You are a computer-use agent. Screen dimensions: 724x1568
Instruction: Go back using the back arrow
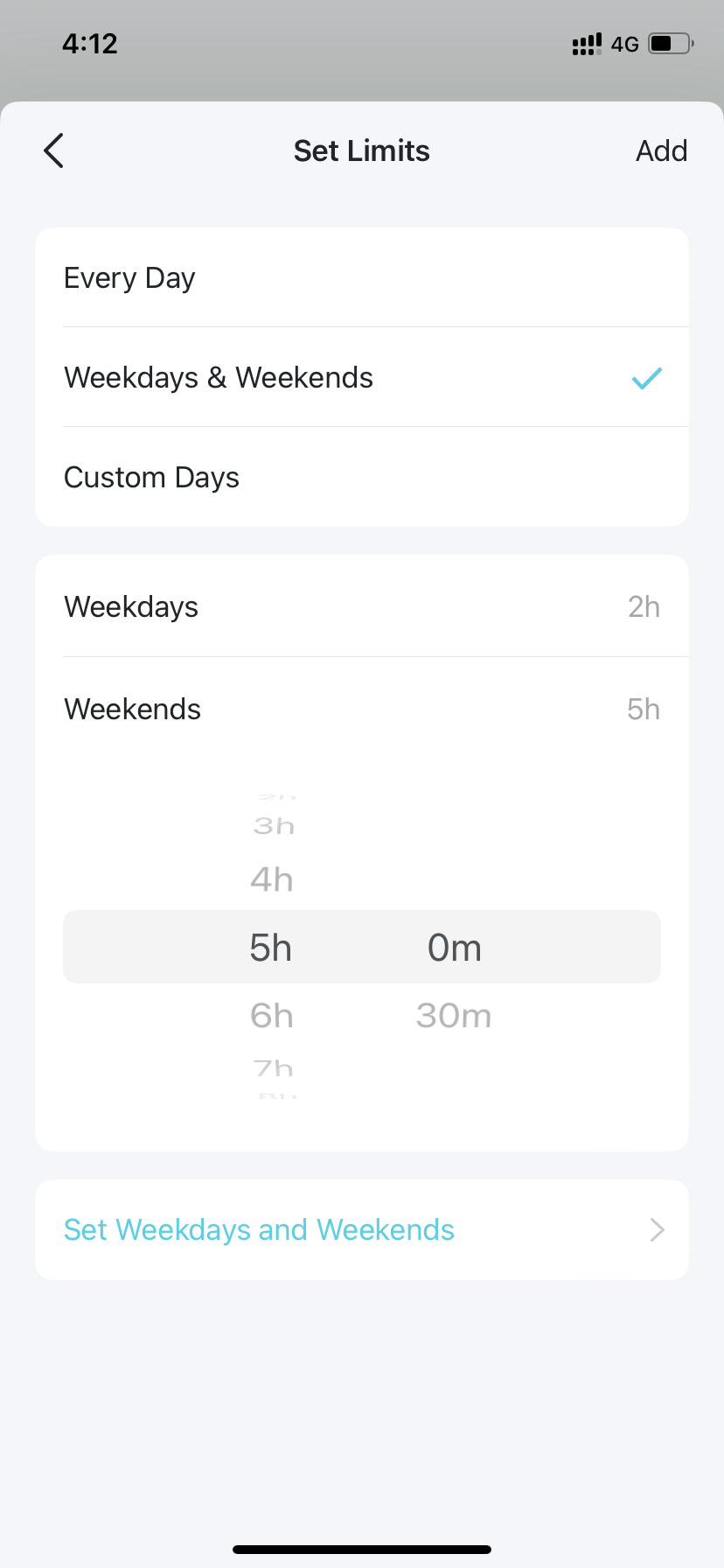(x=54, y=150)
